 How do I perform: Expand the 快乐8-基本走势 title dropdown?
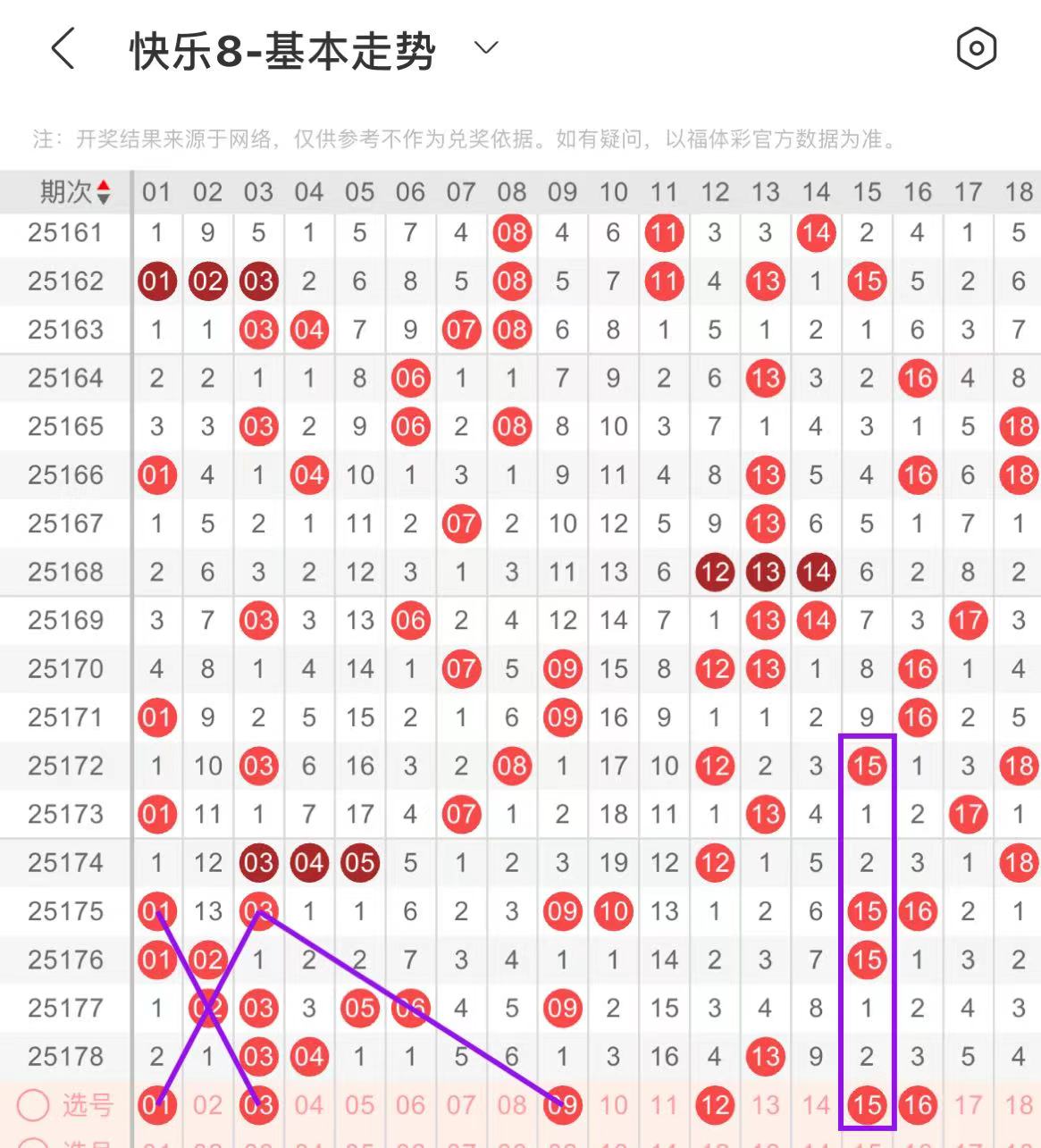485,47
